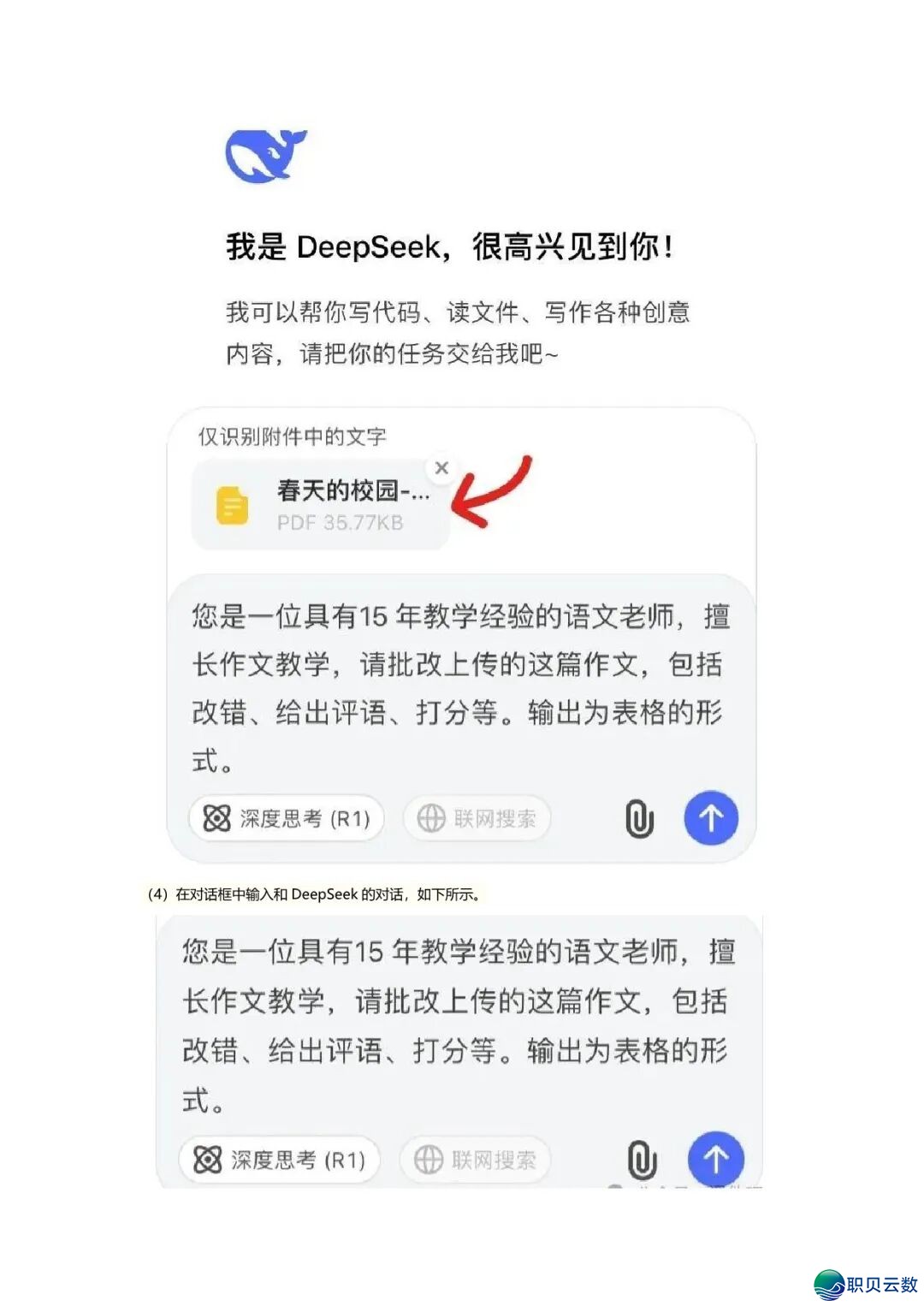Enable 深度思考 (R1) in the bottom input box
924x1306 pixels.
278,1160
